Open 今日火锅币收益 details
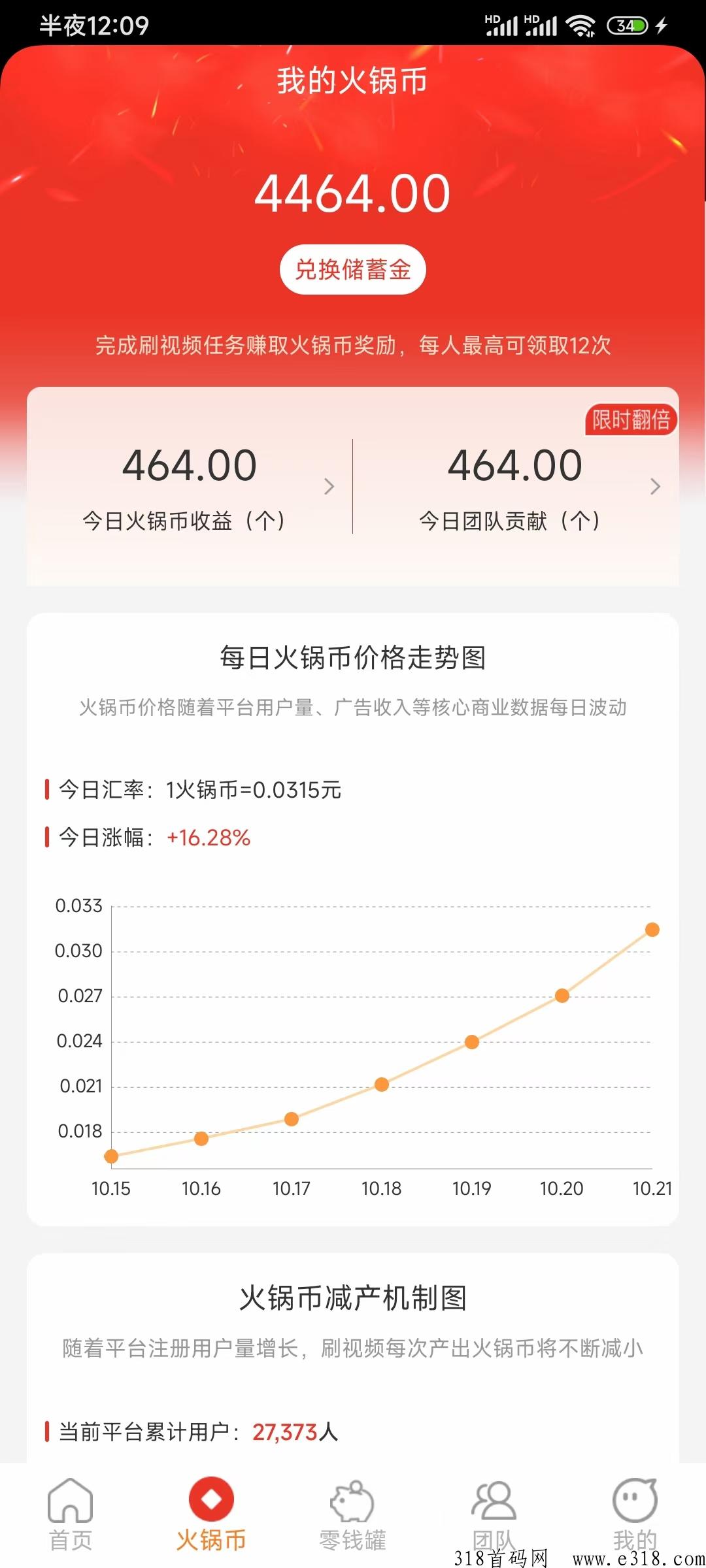 pos(190,487)
